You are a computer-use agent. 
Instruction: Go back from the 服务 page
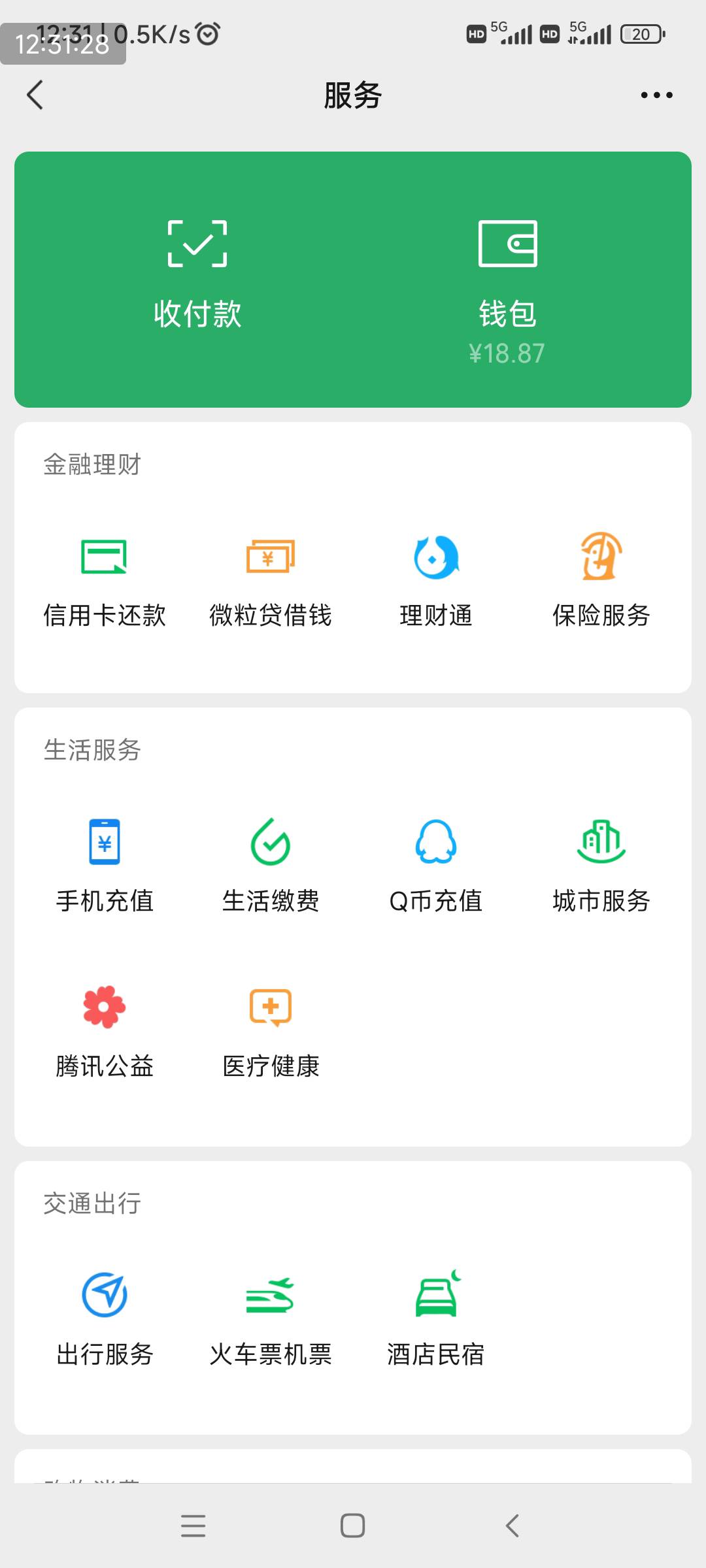35,95
